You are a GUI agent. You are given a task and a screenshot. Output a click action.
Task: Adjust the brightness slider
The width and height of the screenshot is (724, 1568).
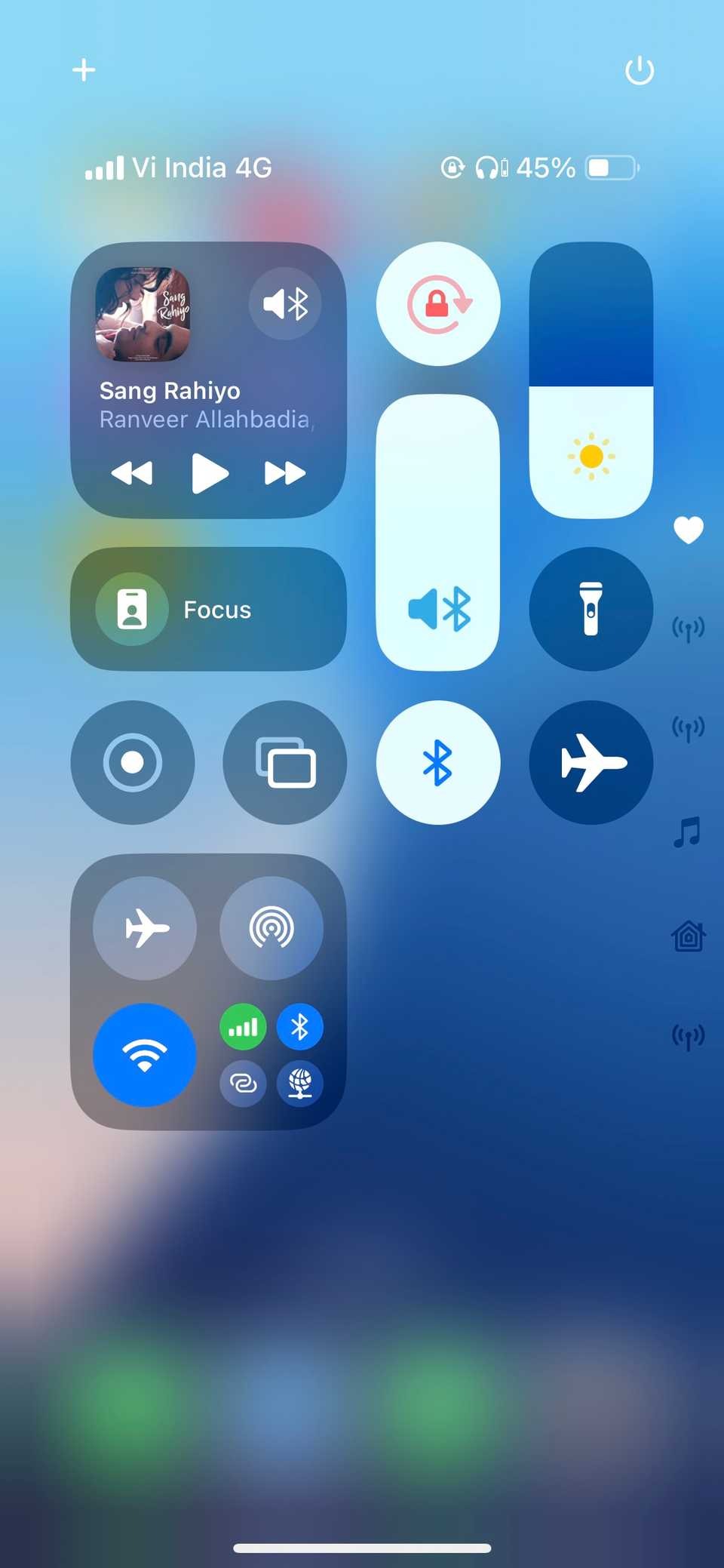[591, 380]
